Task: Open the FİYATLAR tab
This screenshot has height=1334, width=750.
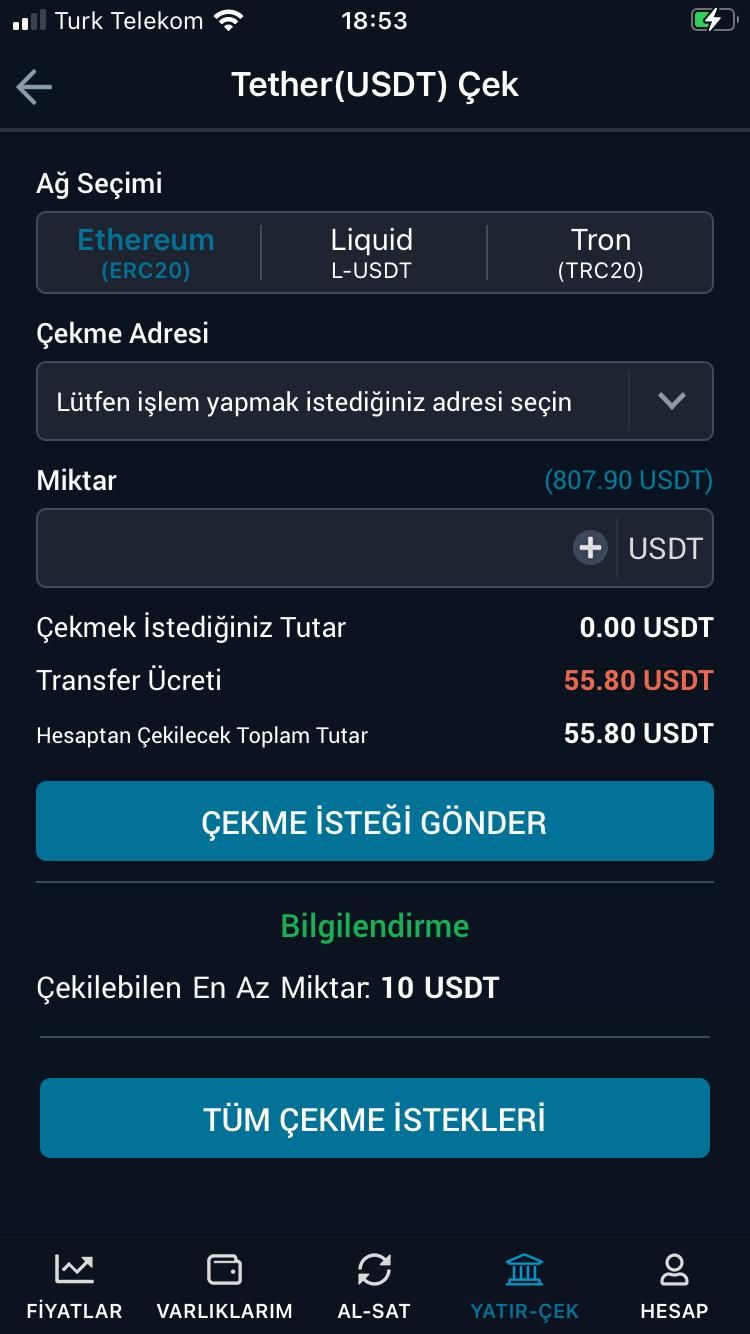Action: tap(74, 1286)
